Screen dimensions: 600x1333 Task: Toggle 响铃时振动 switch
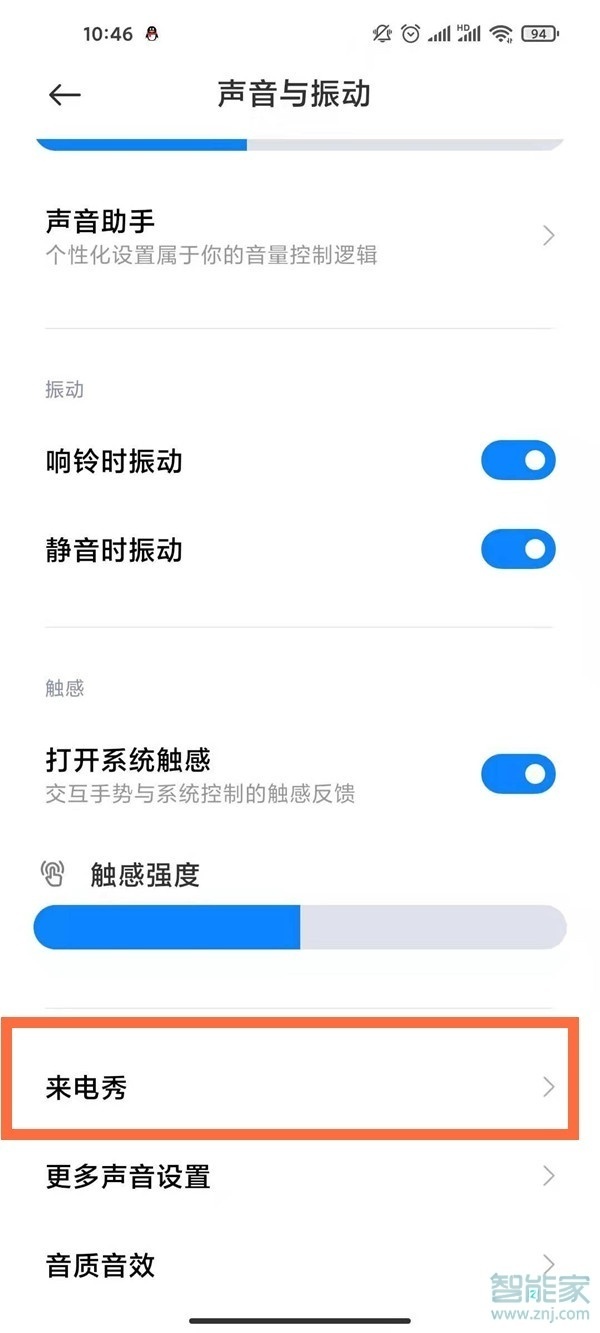point(518,461)
